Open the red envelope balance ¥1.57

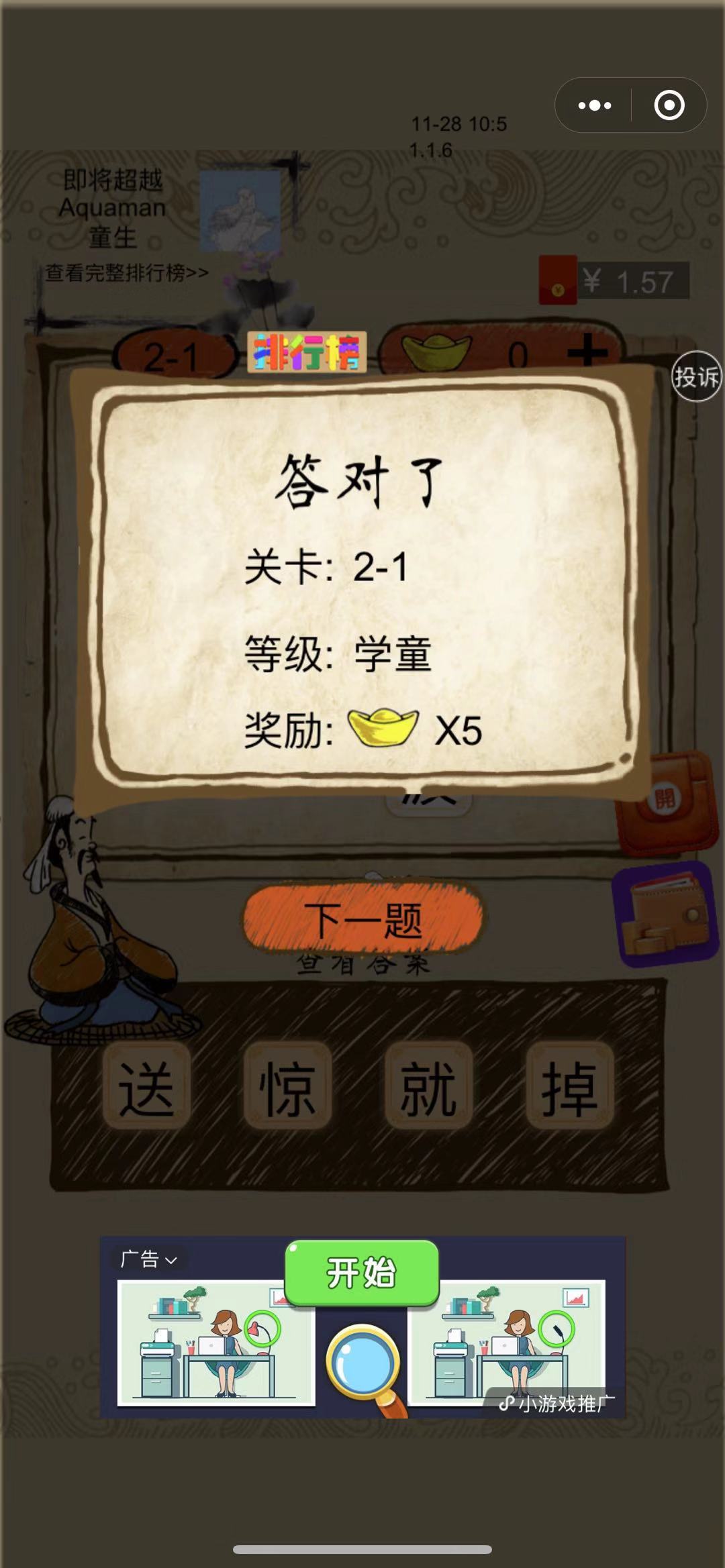(x=614, y=281)
